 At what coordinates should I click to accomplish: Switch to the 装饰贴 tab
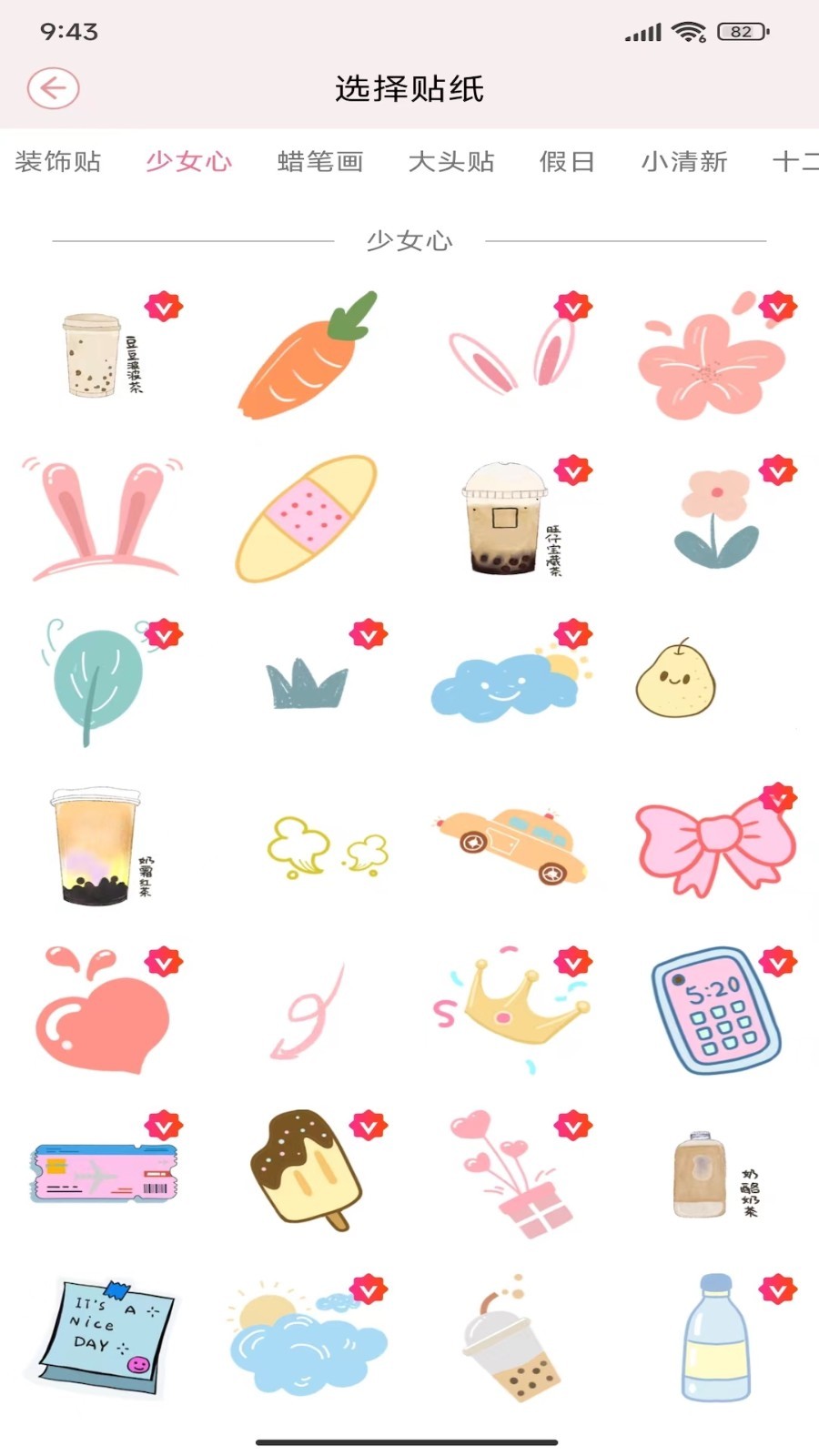57,162
